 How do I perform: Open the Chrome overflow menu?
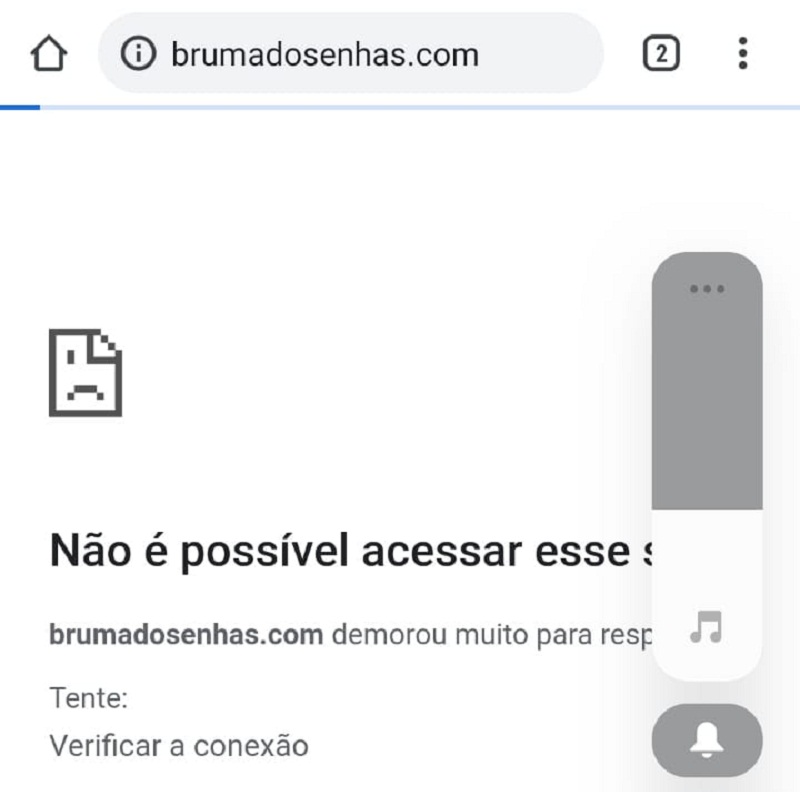tap(742, 54)
